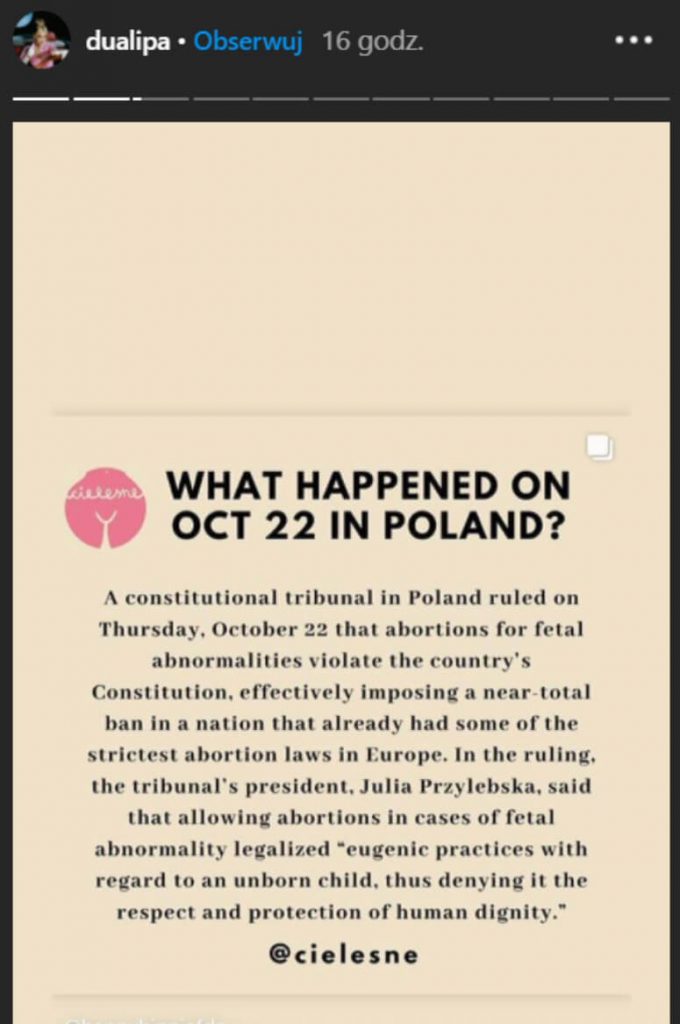
Task: Open dualipa's profile picture
Action: pyautogui.click(x=41, y=41)
